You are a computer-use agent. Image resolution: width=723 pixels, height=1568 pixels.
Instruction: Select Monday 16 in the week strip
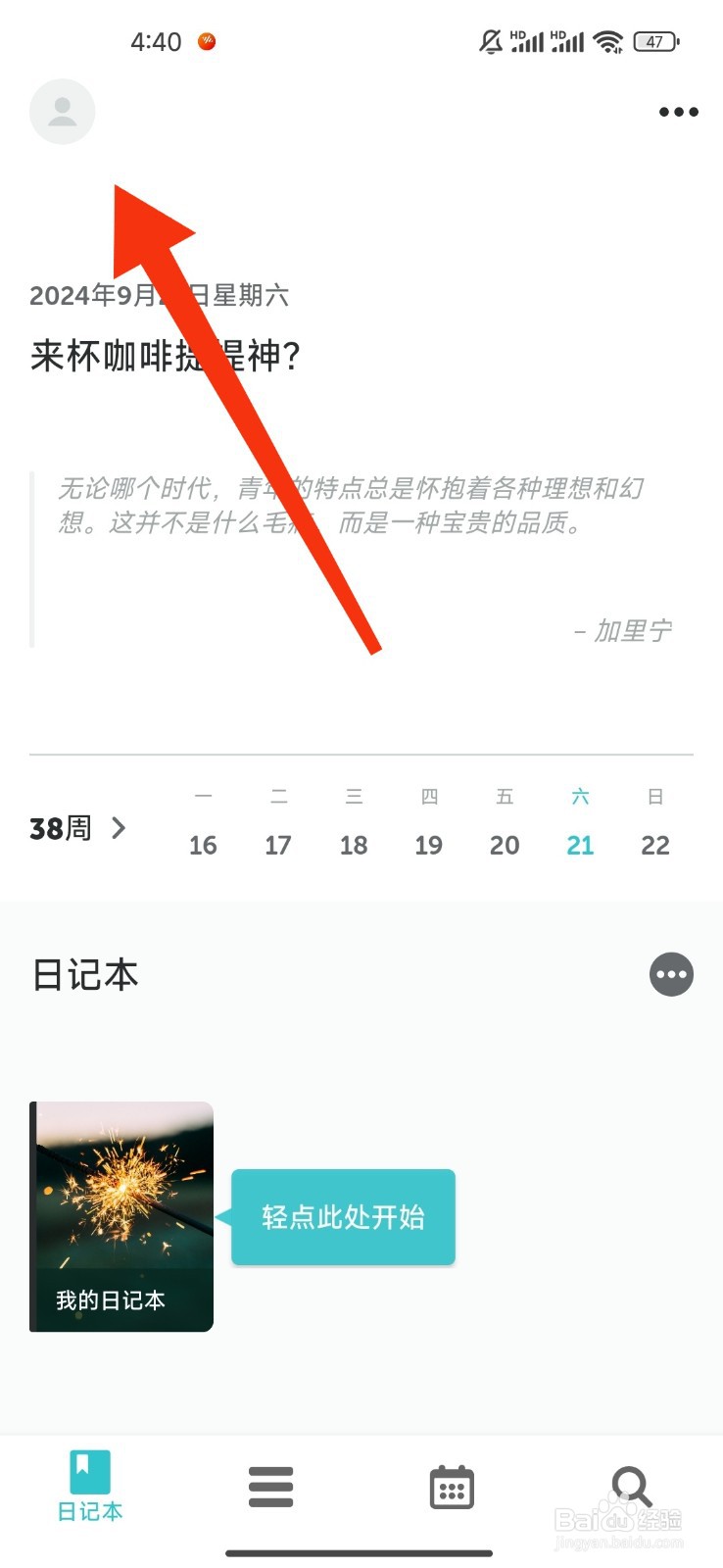click(x=203, y=844)
